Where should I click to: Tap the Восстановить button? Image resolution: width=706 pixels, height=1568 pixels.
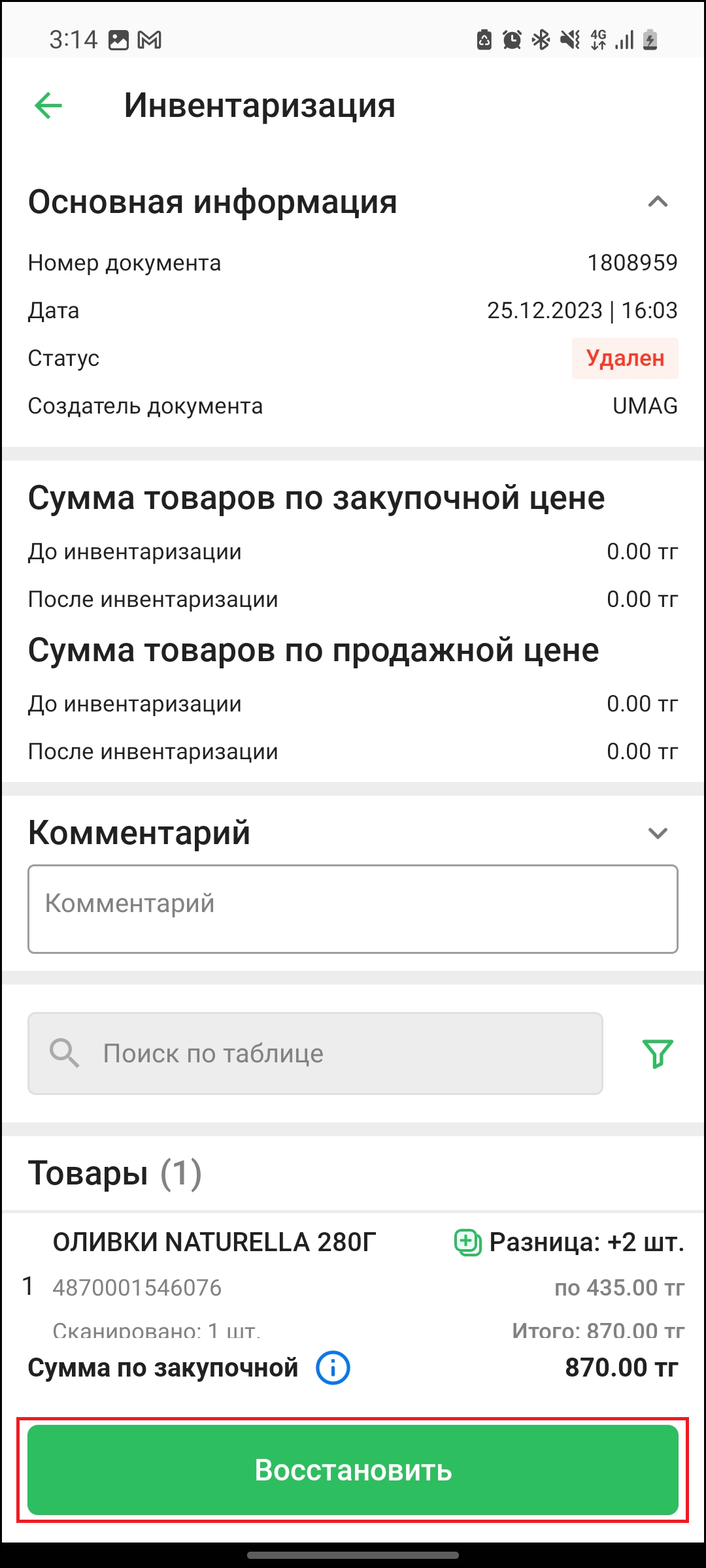tap(352, 1470)
